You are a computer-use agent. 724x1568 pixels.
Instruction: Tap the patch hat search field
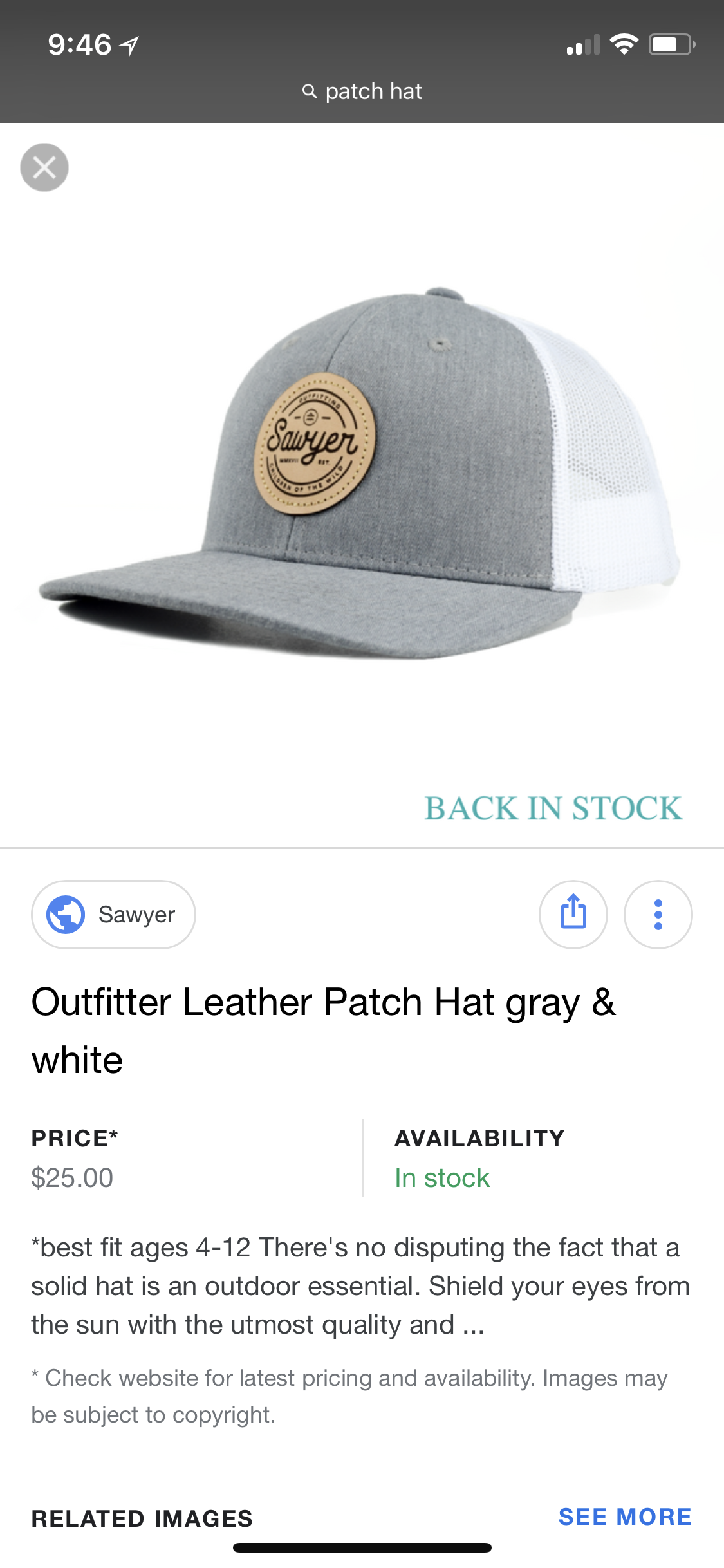tap(362, 91)
